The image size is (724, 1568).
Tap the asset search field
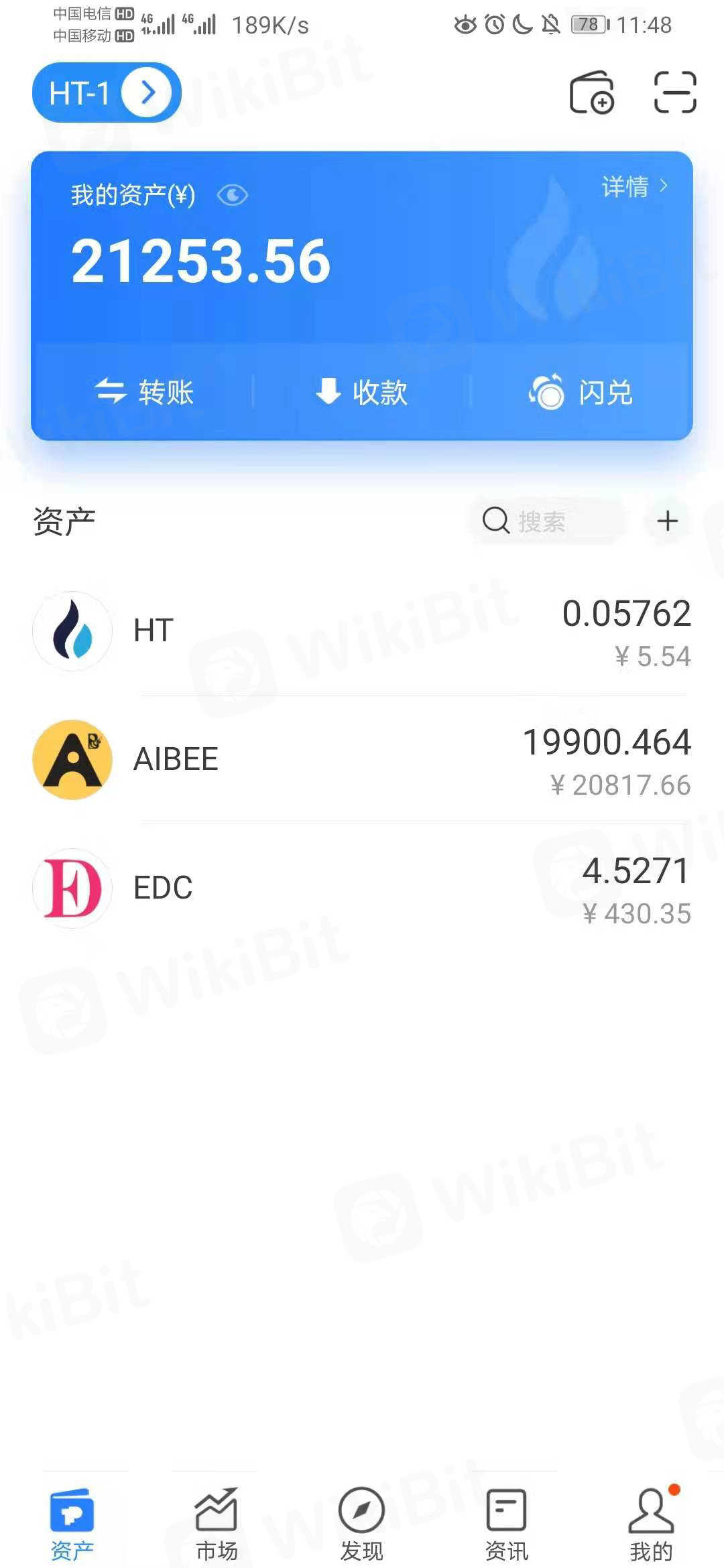(x=546, y=521)
